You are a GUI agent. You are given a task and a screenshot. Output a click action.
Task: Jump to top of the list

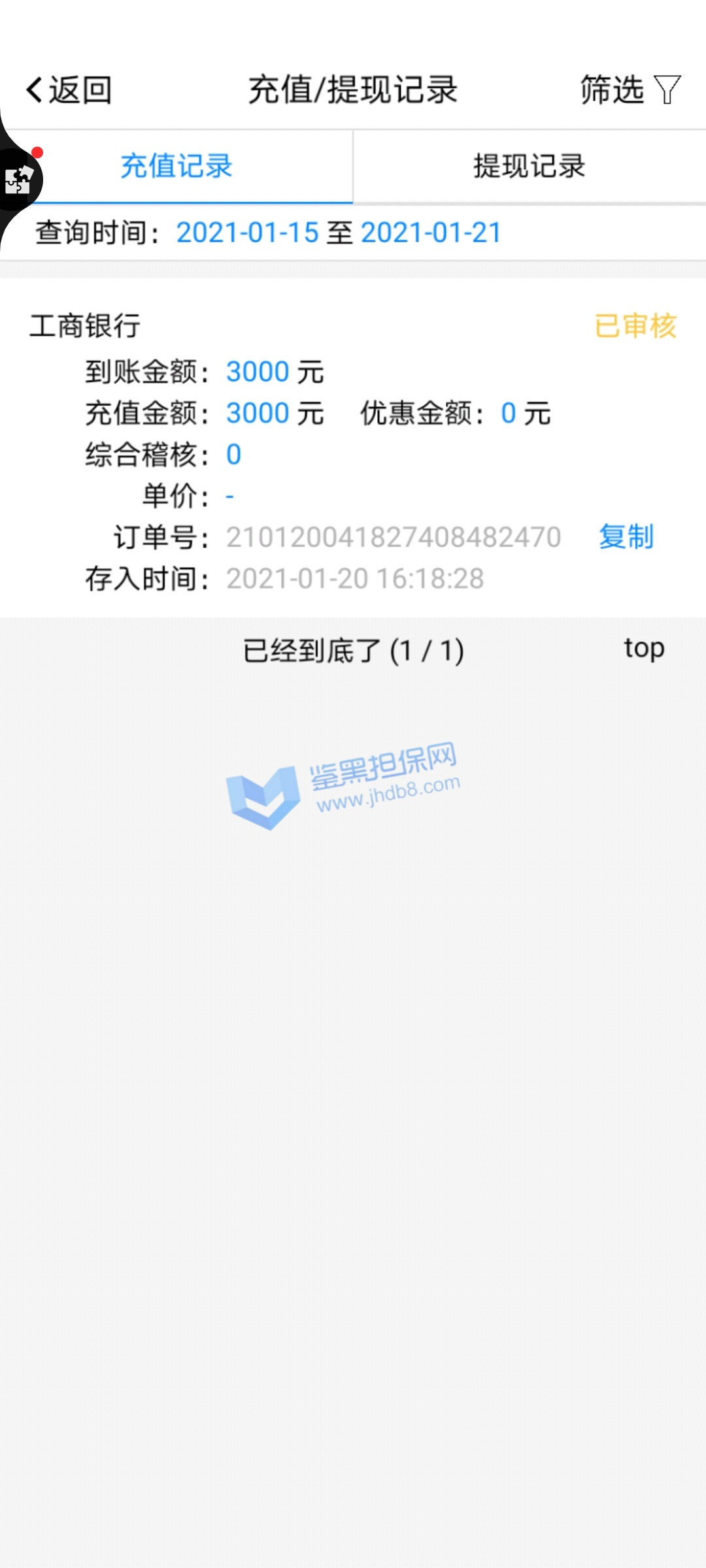point(644,648)
